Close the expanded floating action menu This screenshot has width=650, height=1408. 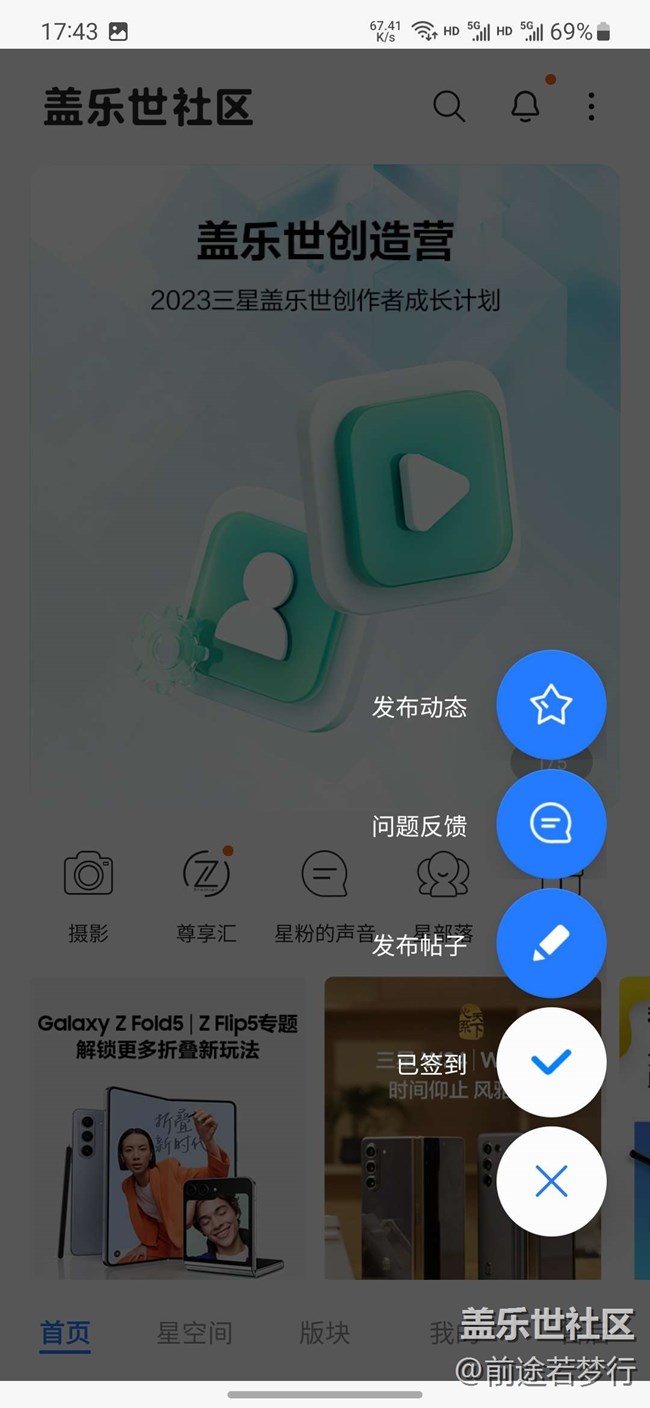click(x=551, y=1182)
